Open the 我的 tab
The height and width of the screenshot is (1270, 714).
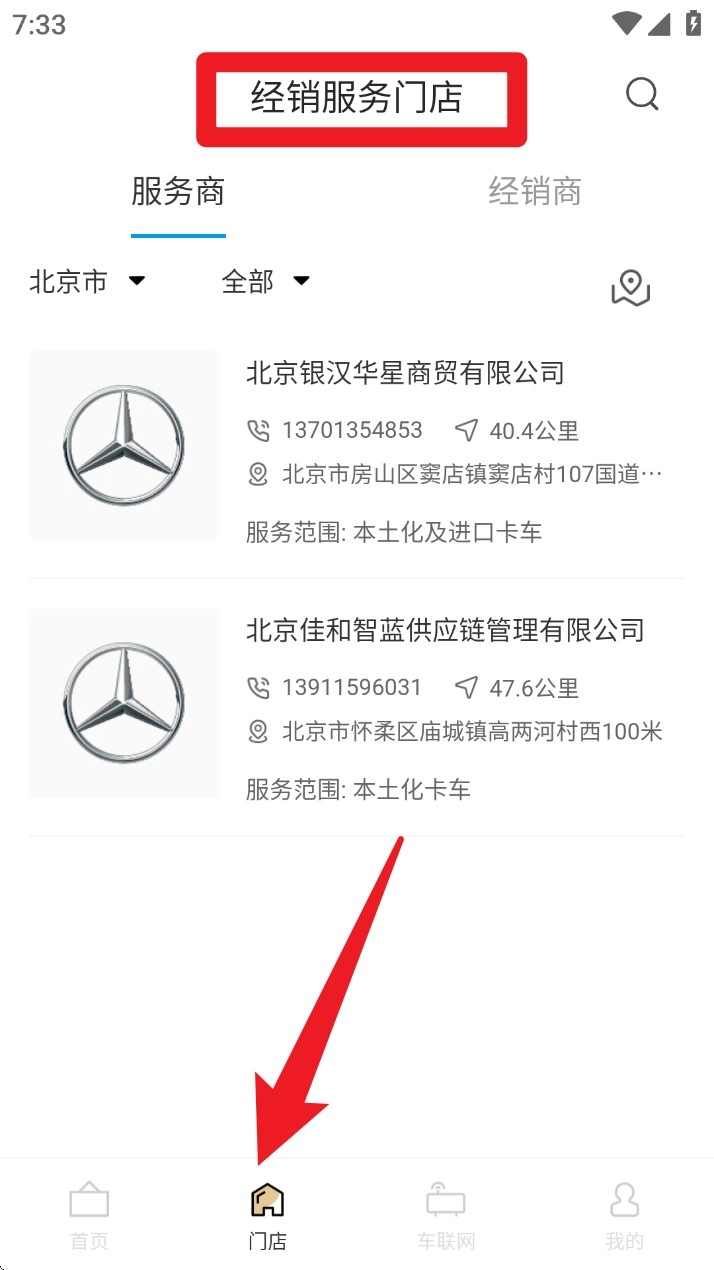coord(624,1215)
